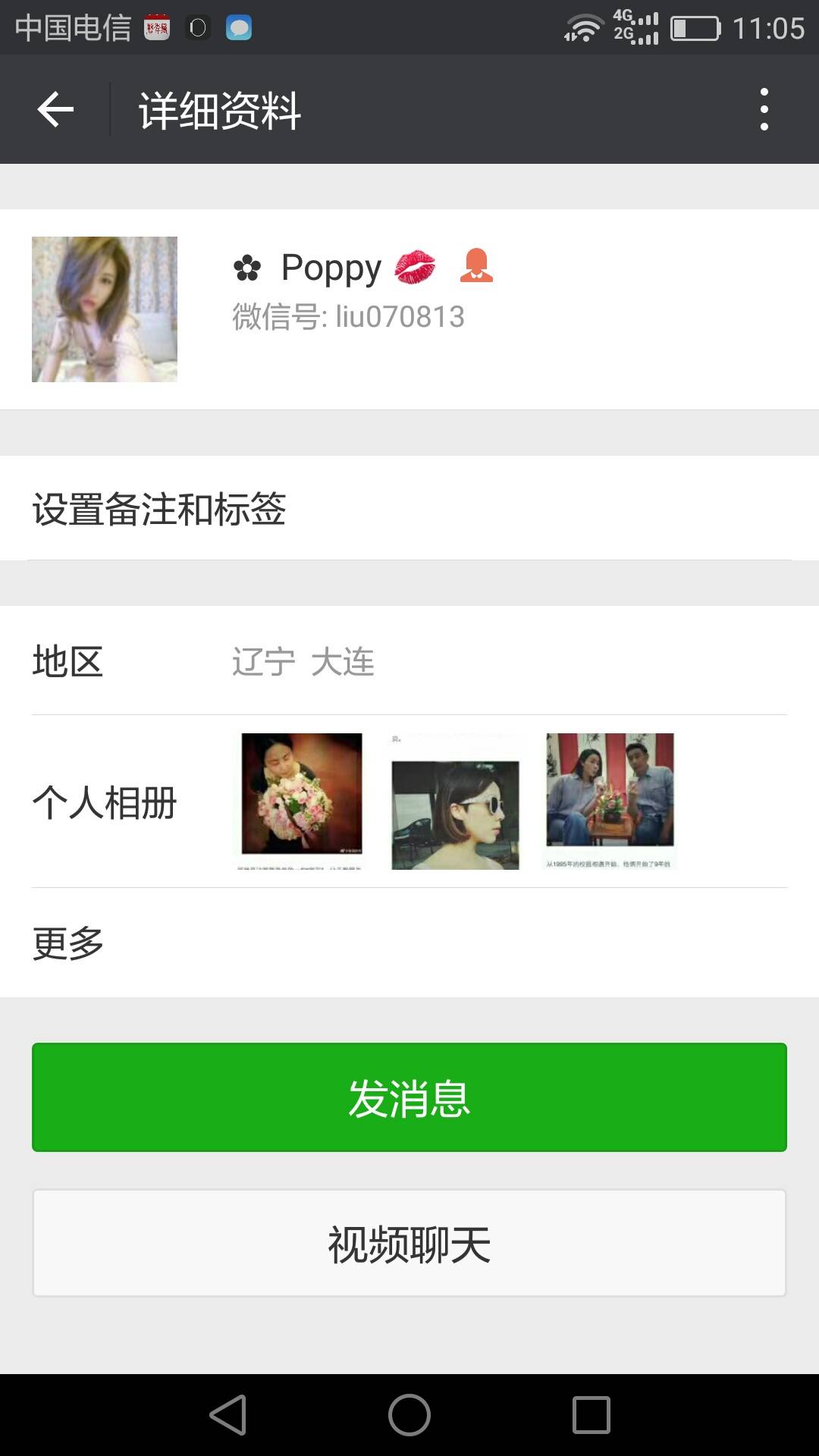Start a 视频聊天 video call
This screenshot has width=819, height=1456.
(x=409, y=1243)
